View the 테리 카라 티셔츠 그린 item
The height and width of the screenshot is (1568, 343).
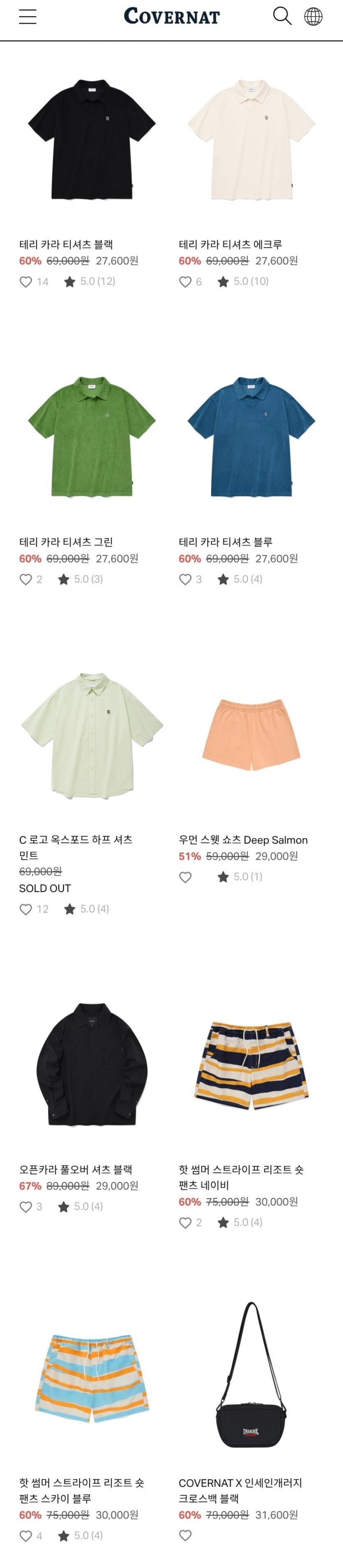[x=91, y=437]
